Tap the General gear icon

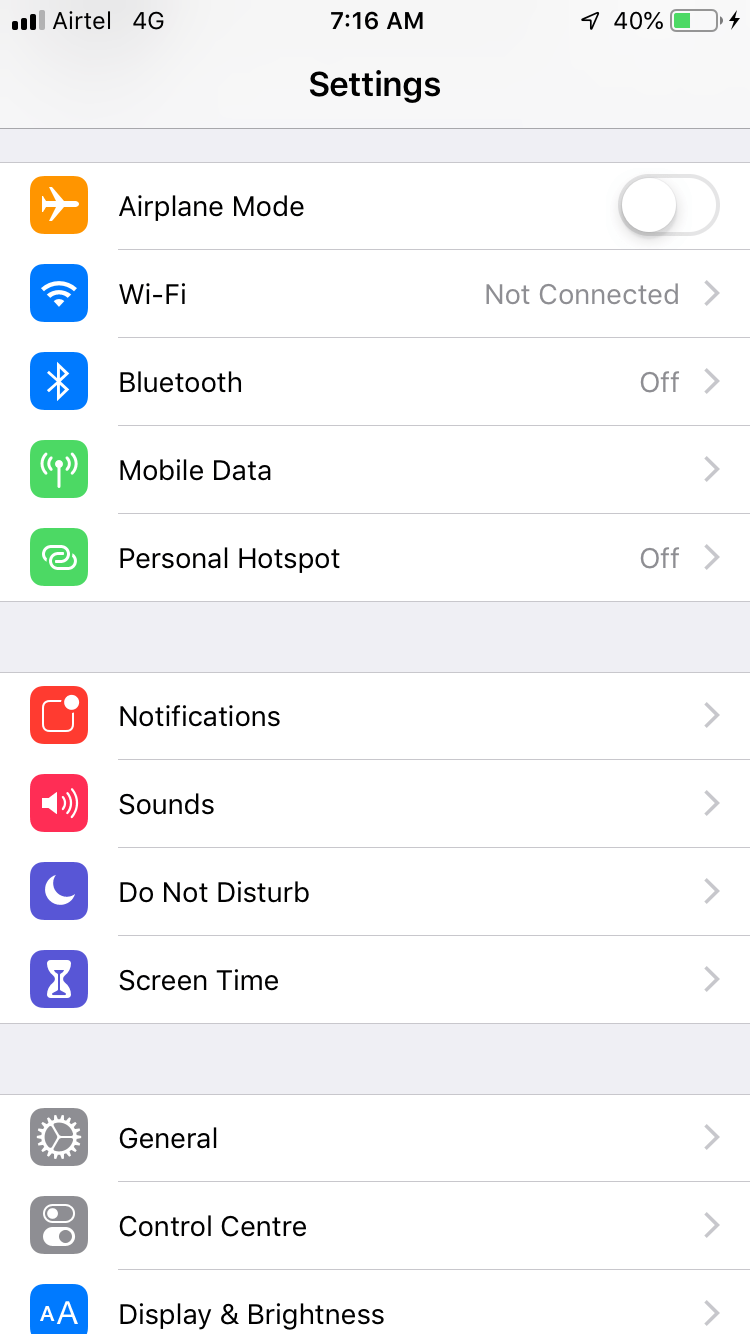[57, 1137]
